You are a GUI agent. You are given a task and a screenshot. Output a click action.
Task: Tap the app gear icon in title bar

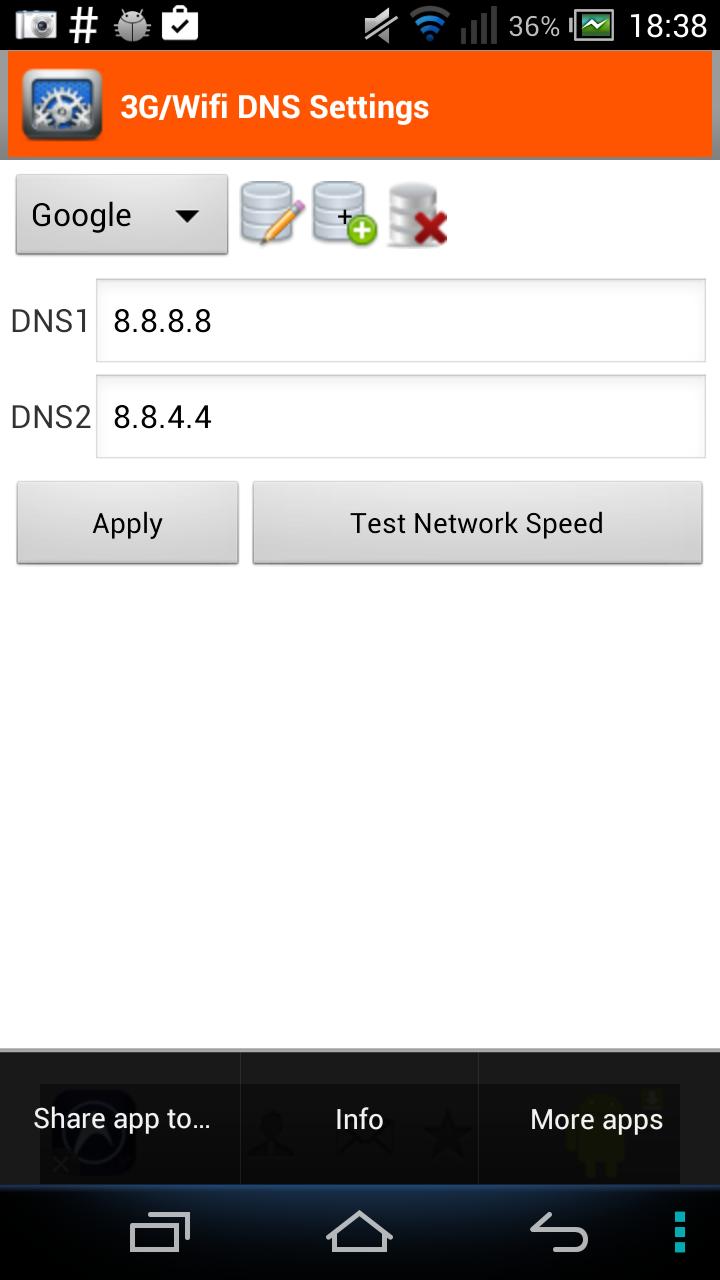[61, 103]
